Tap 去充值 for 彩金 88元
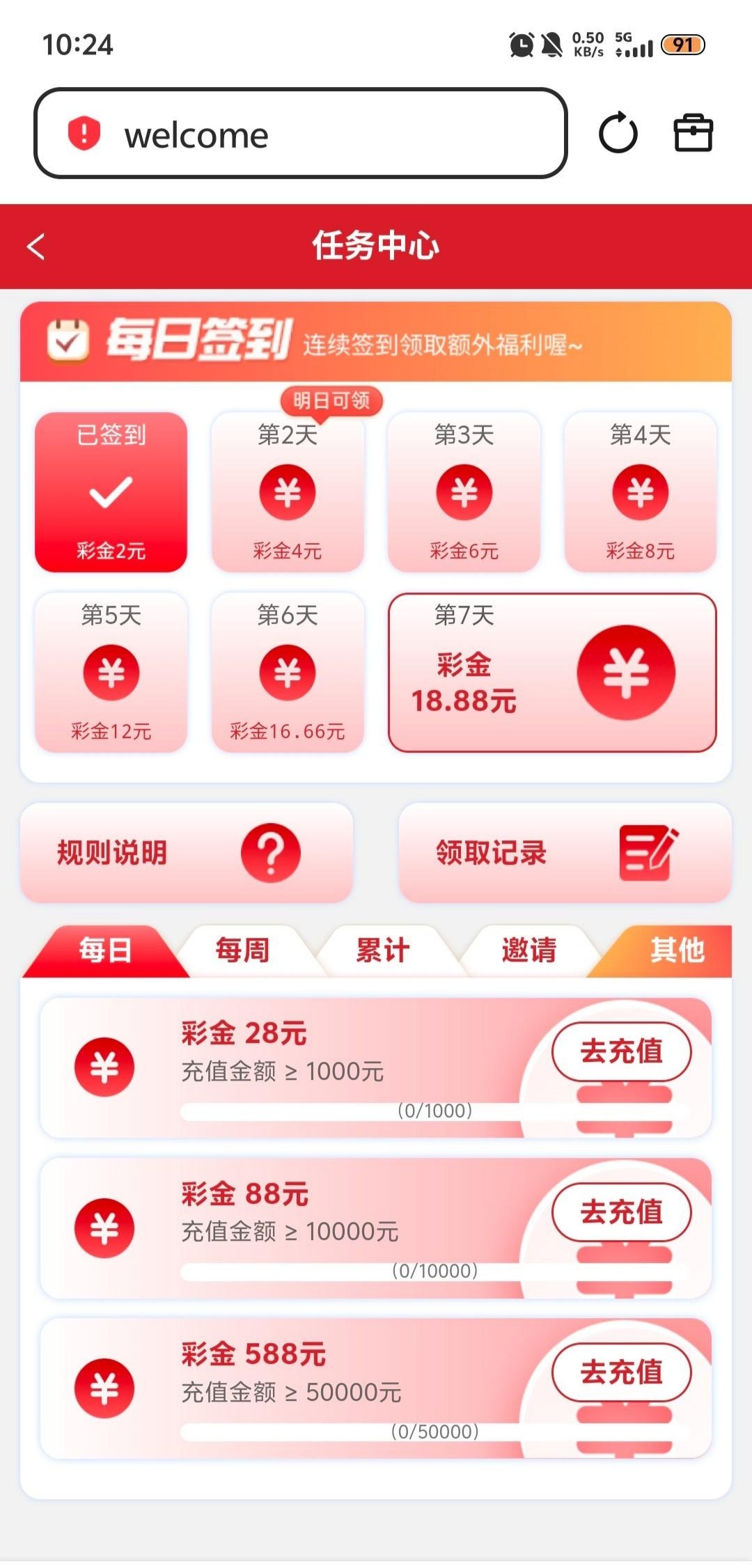 tap(621, 1212)
